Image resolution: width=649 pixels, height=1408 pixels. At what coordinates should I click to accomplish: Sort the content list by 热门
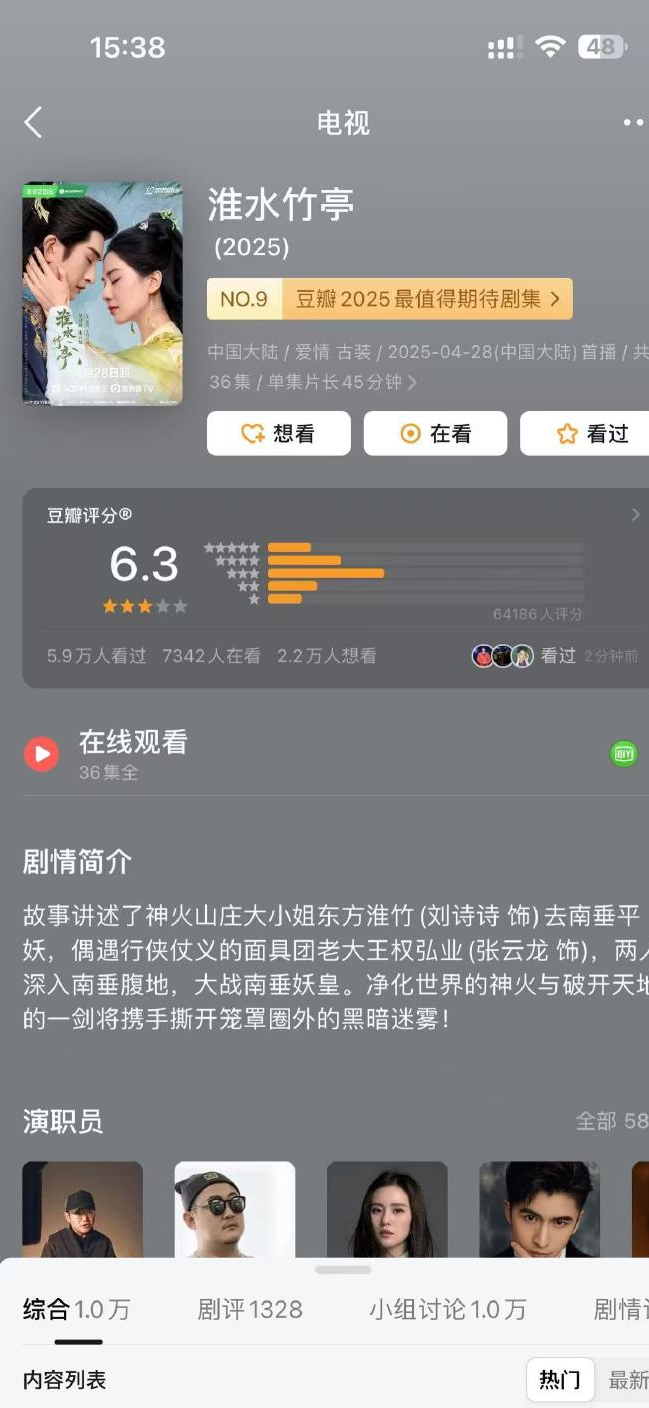coord(560,1380)
